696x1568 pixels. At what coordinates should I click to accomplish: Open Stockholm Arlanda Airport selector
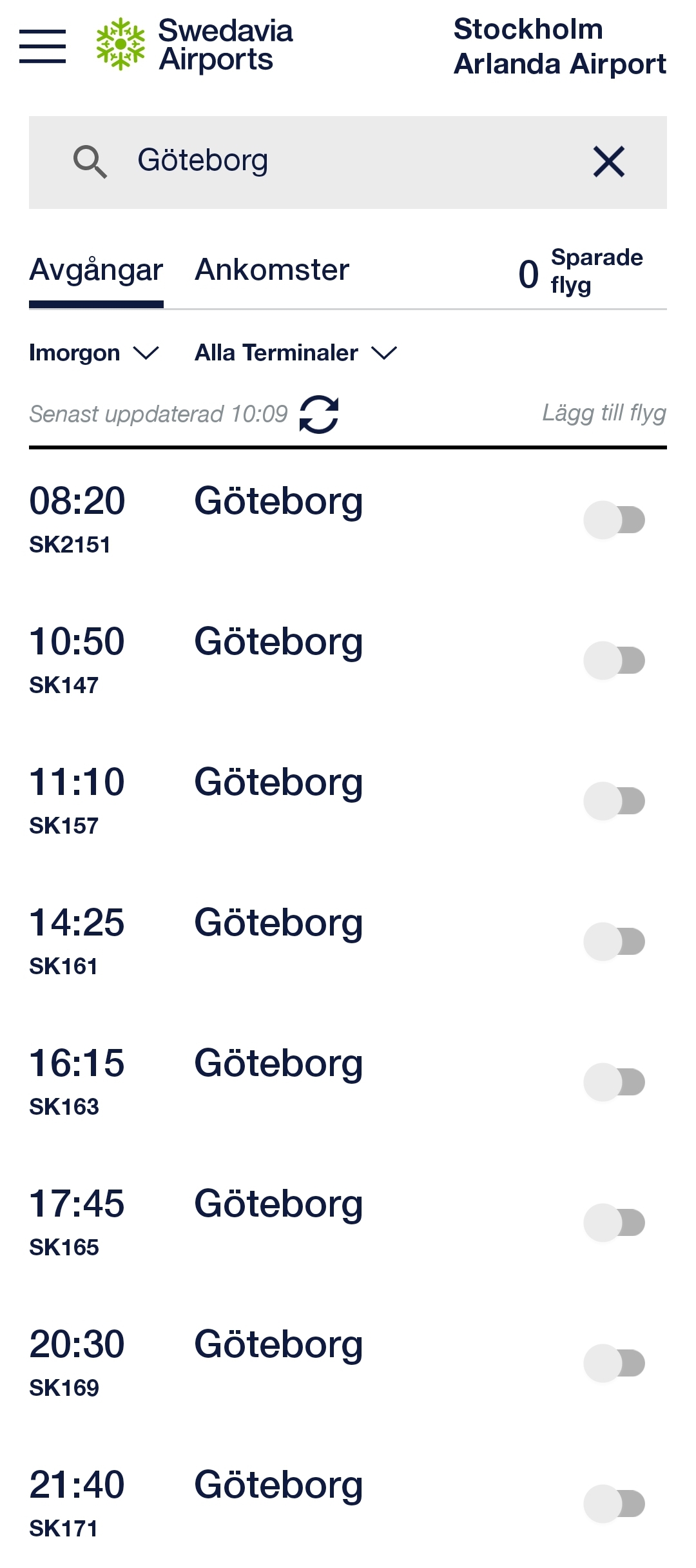click(559, 46)
